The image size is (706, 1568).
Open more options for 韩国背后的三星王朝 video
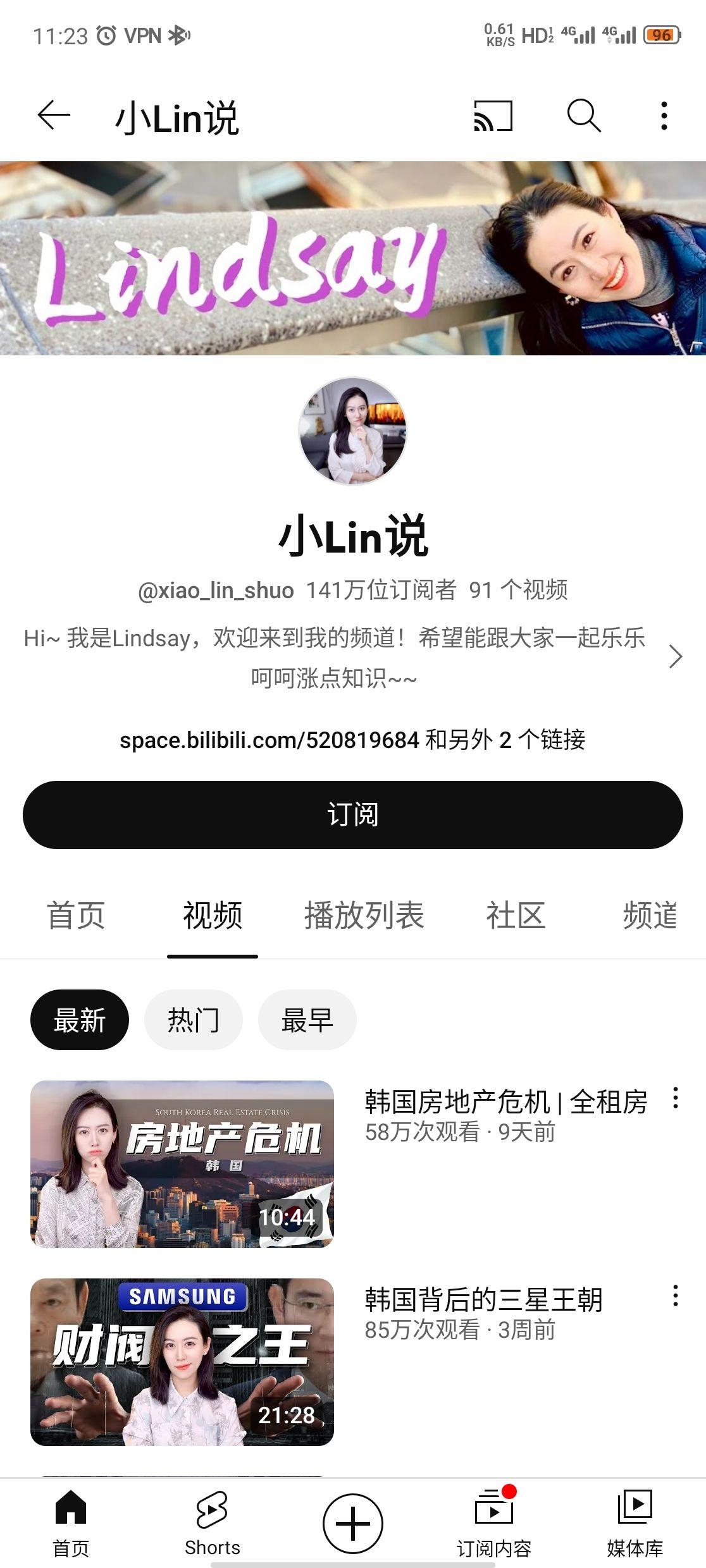[675, 1296]
